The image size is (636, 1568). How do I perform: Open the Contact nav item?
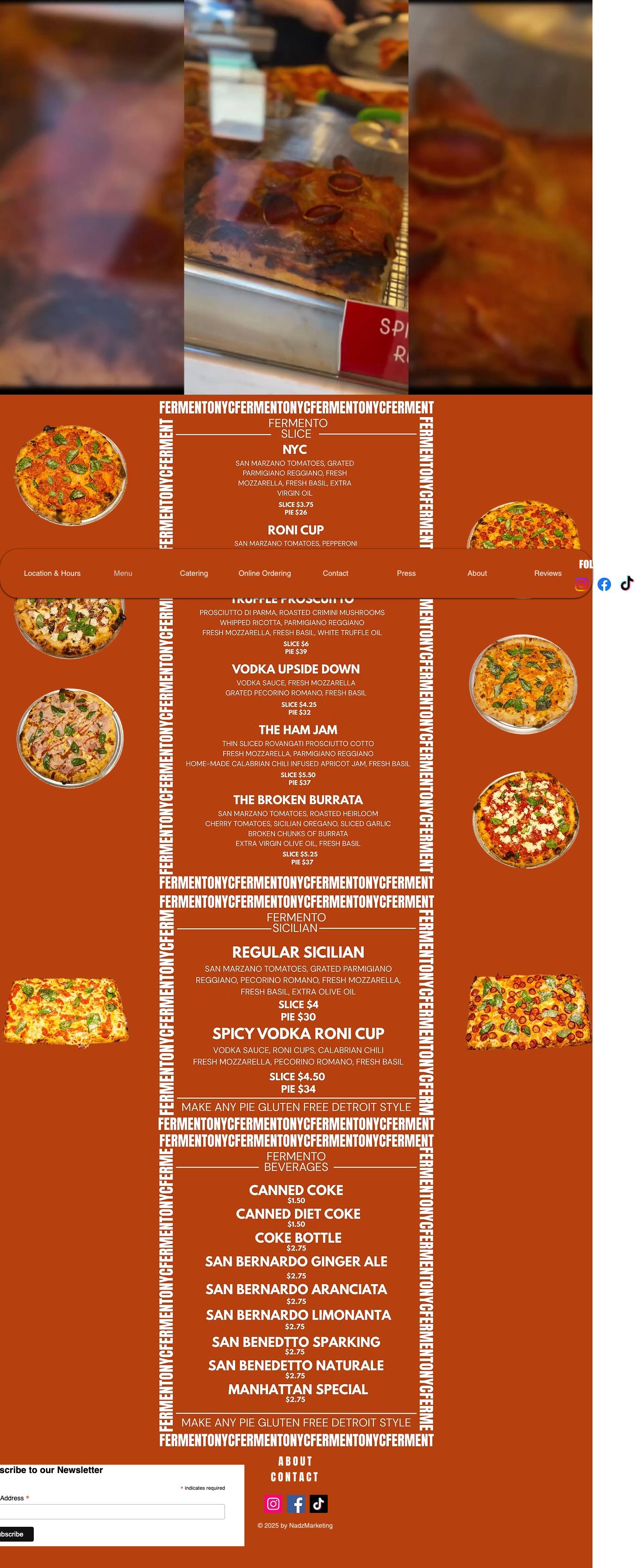[x=336, y=573]
